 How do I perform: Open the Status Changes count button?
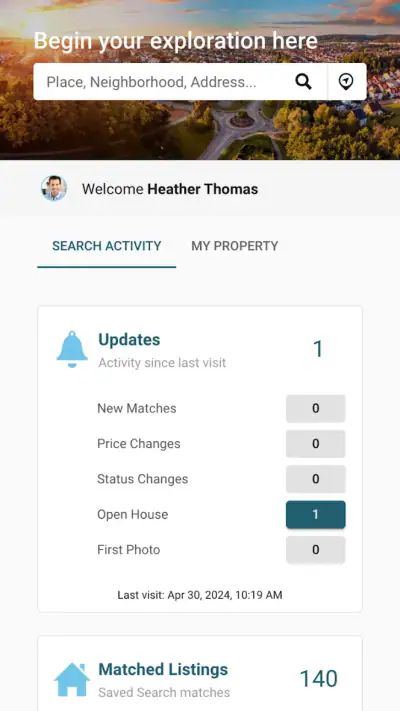[316, 479]
